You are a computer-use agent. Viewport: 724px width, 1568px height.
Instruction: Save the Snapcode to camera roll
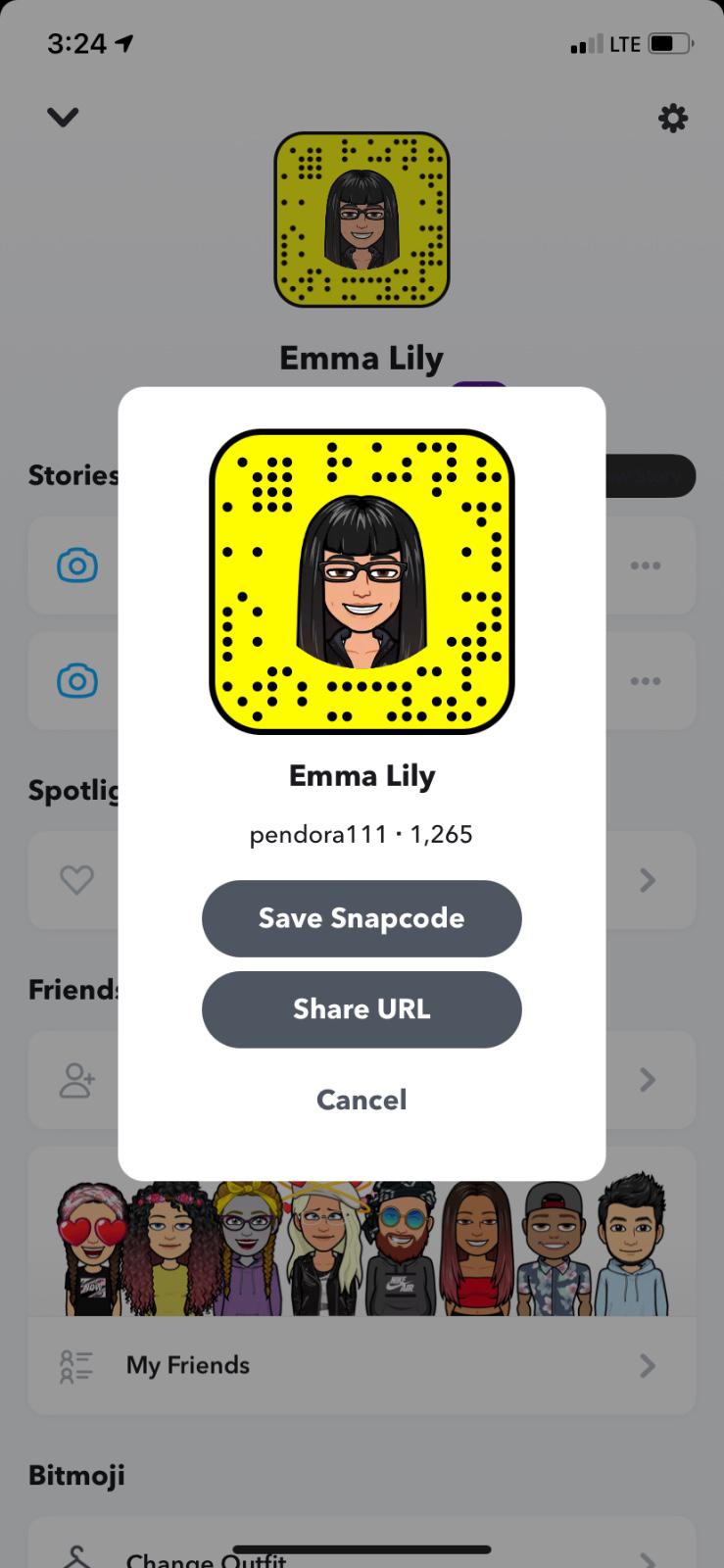tap(362, 918)
